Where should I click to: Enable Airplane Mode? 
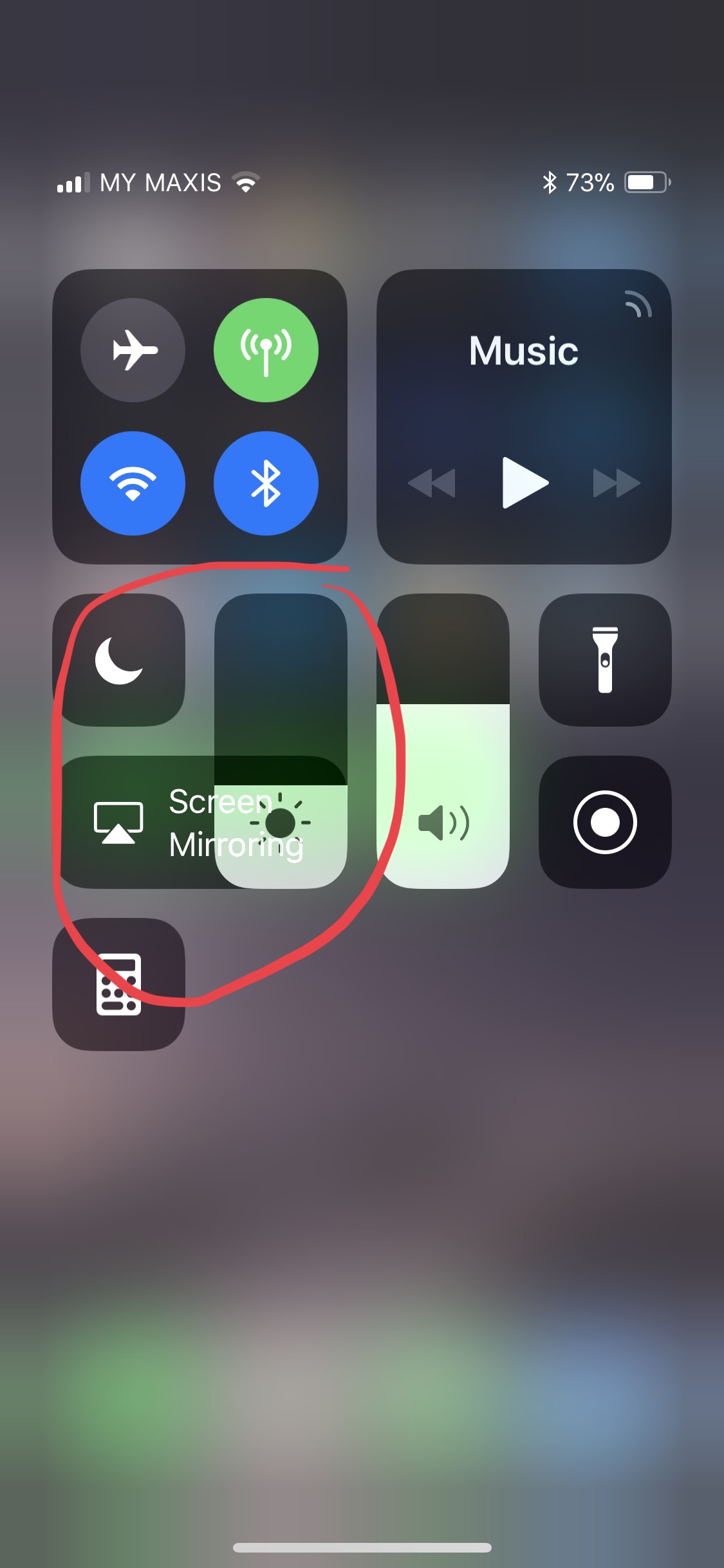tap(133, 350)
